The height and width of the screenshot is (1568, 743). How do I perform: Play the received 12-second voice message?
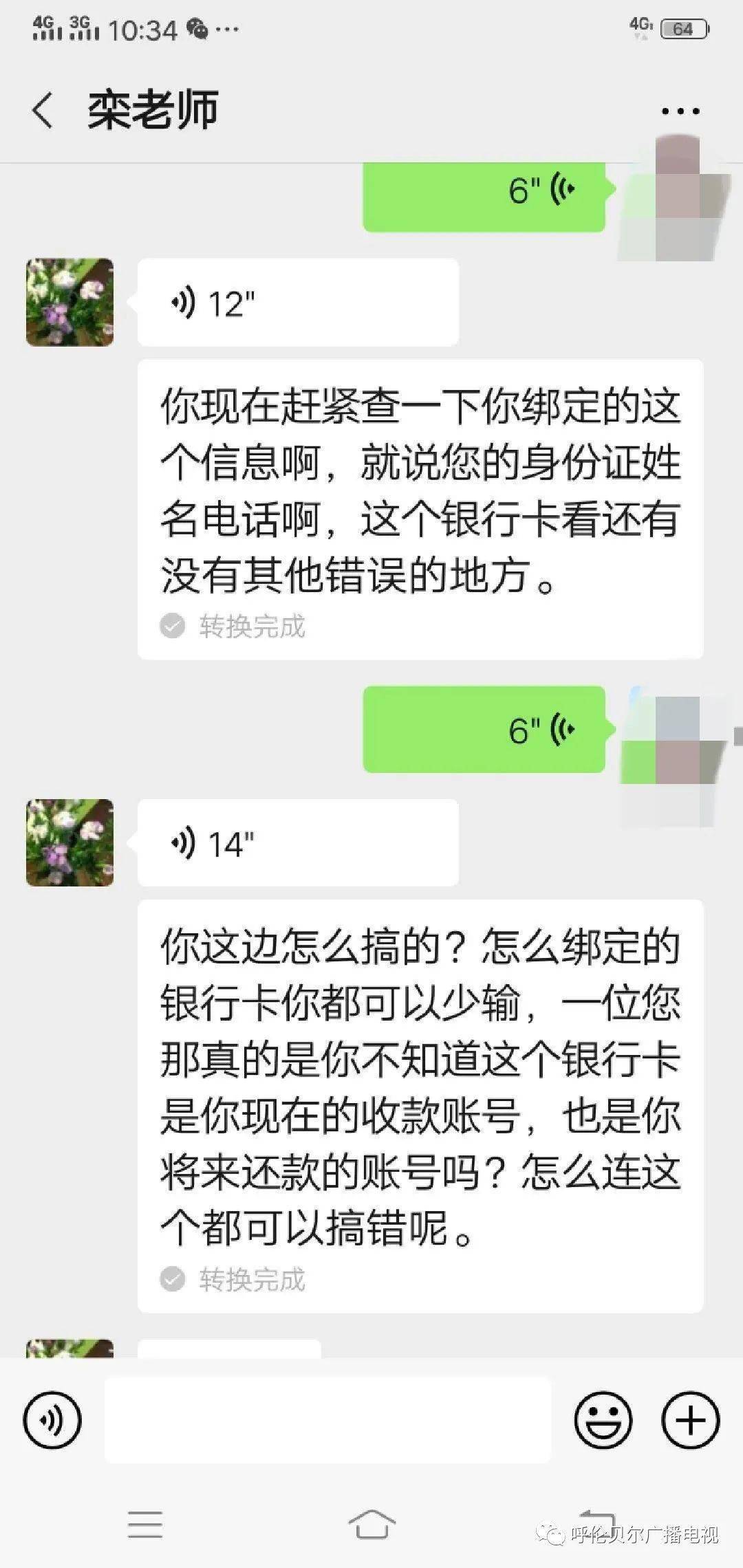(x=297, y=303)
